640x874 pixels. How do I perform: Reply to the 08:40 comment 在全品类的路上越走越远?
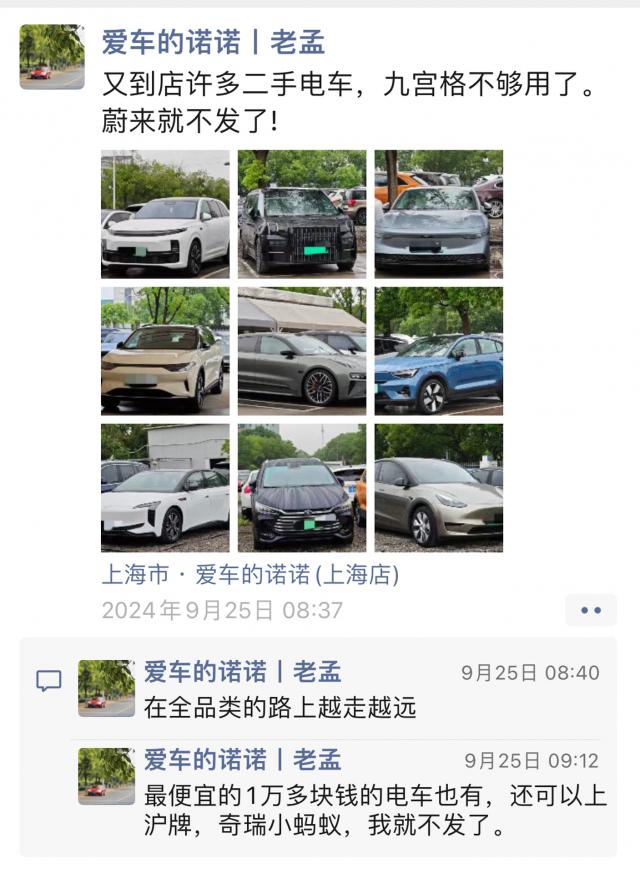280,708
